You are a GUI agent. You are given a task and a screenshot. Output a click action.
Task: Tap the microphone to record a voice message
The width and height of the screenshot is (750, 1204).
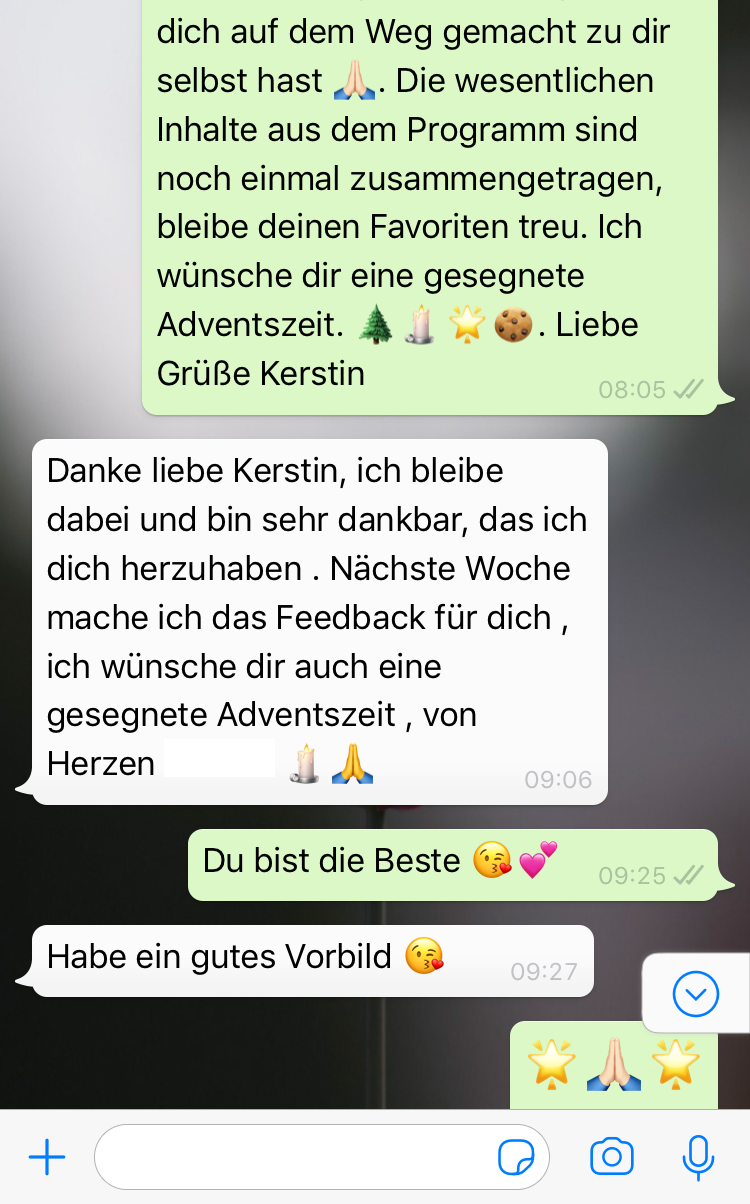pyautogui.click(x=697, y=1158)
